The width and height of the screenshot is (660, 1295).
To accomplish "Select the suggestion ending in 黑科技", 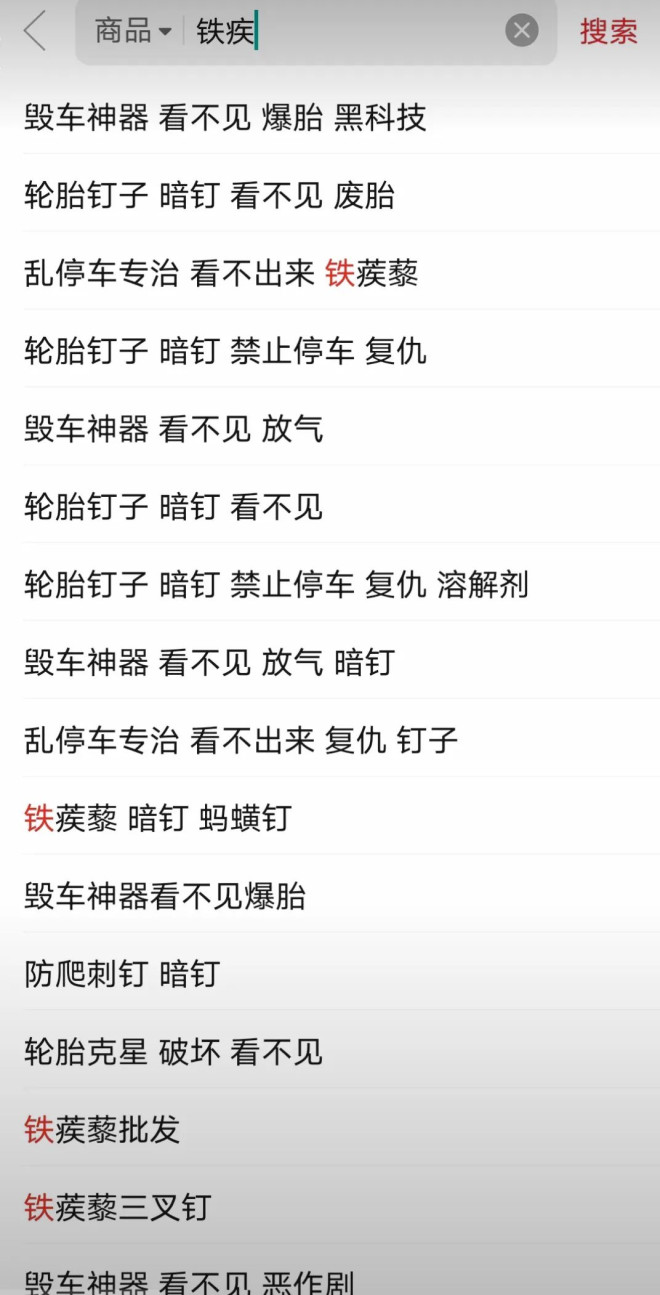I will coord(225,118).
